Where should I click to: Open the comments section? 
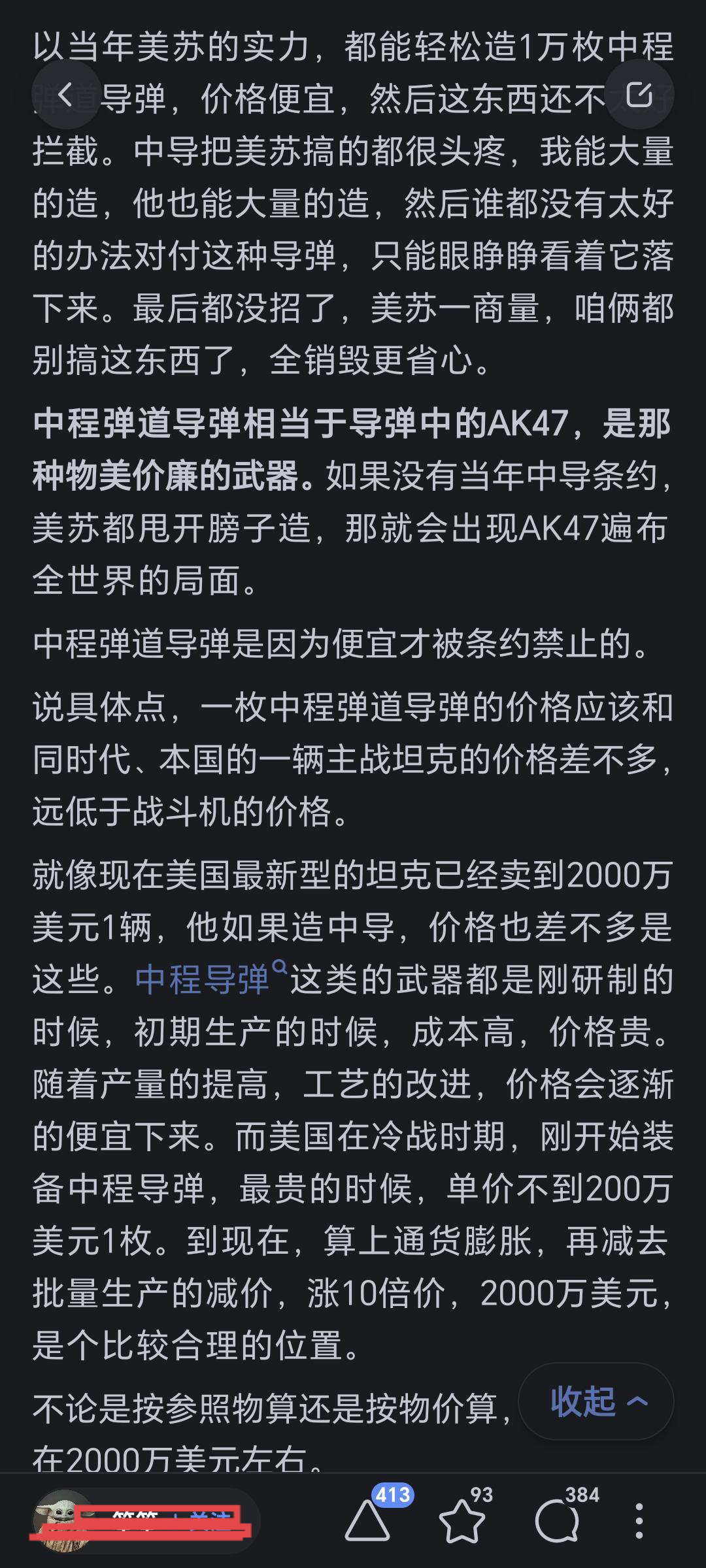557,1521
